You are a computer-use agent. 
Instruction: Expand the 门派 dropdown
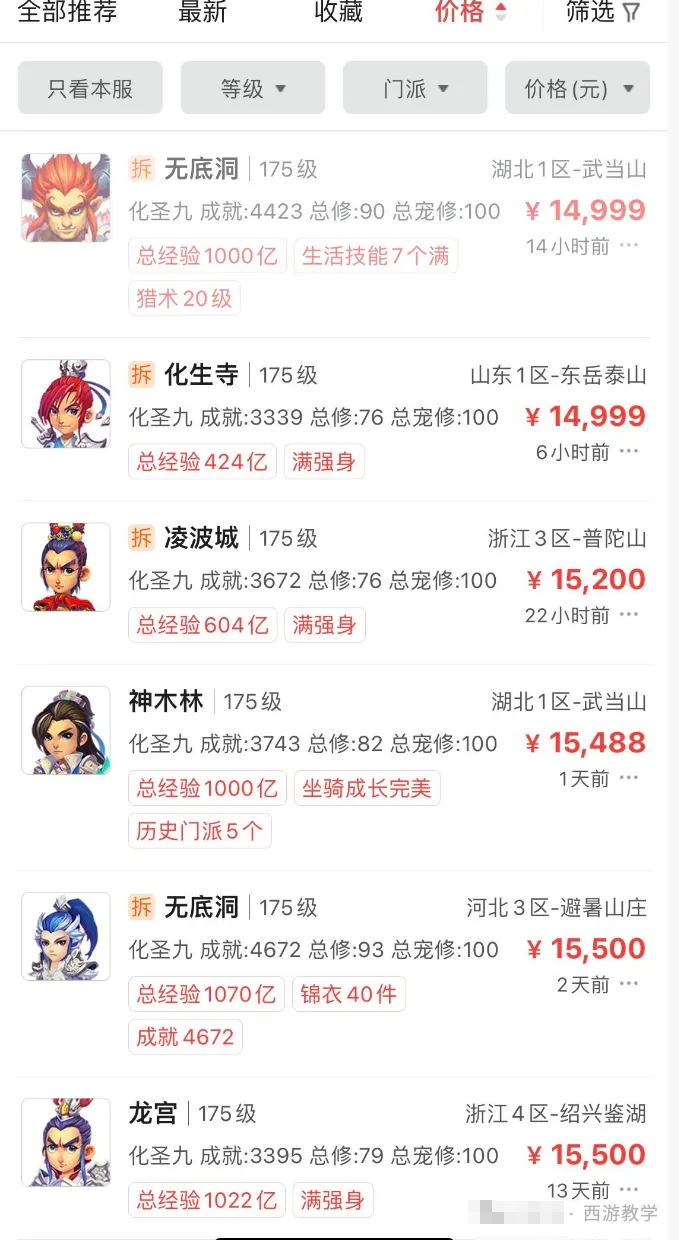click(x=415, y=88)
